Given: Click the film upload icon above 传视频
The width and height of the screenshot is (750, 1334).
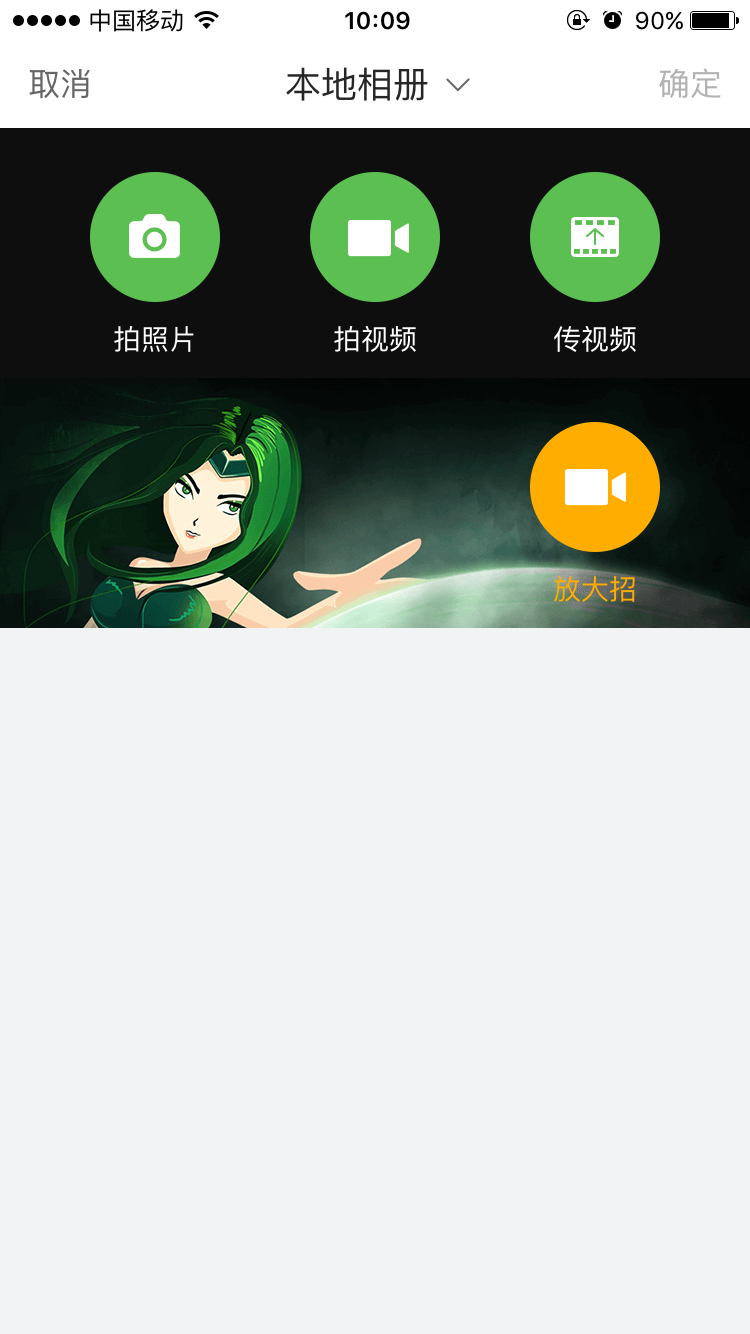Looking at the screenshot, I should (595, 237).
